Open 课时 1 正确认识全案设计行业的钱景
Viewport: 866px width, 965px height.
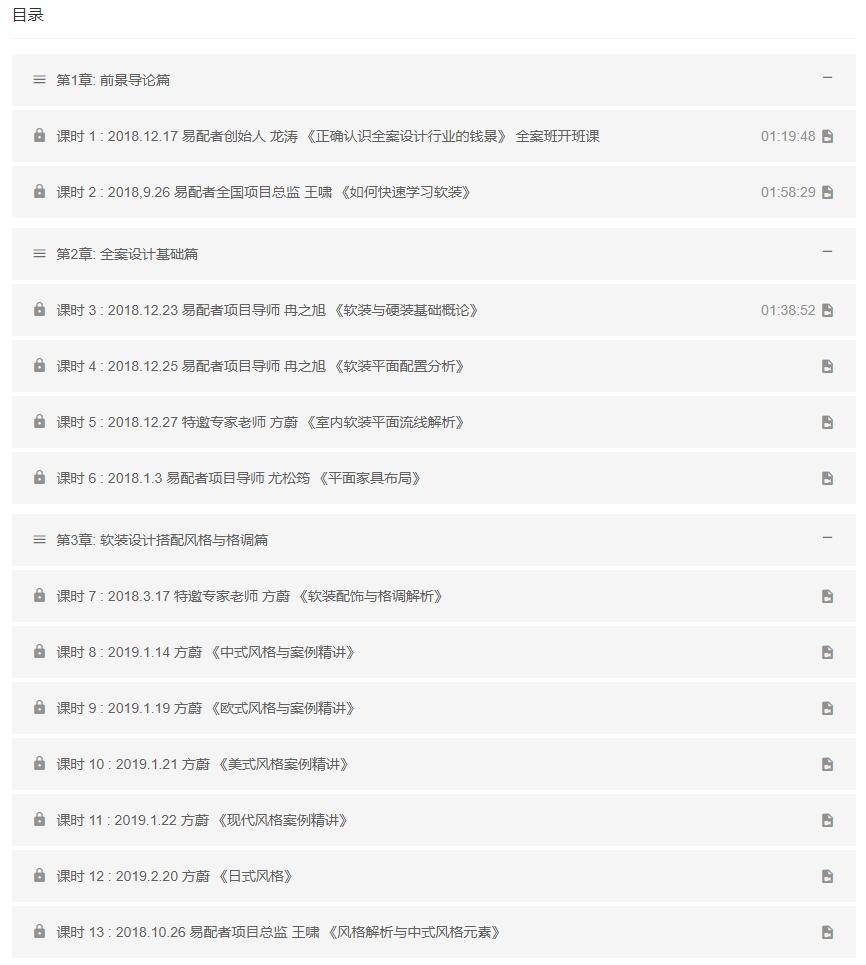[x=327, y=136]
